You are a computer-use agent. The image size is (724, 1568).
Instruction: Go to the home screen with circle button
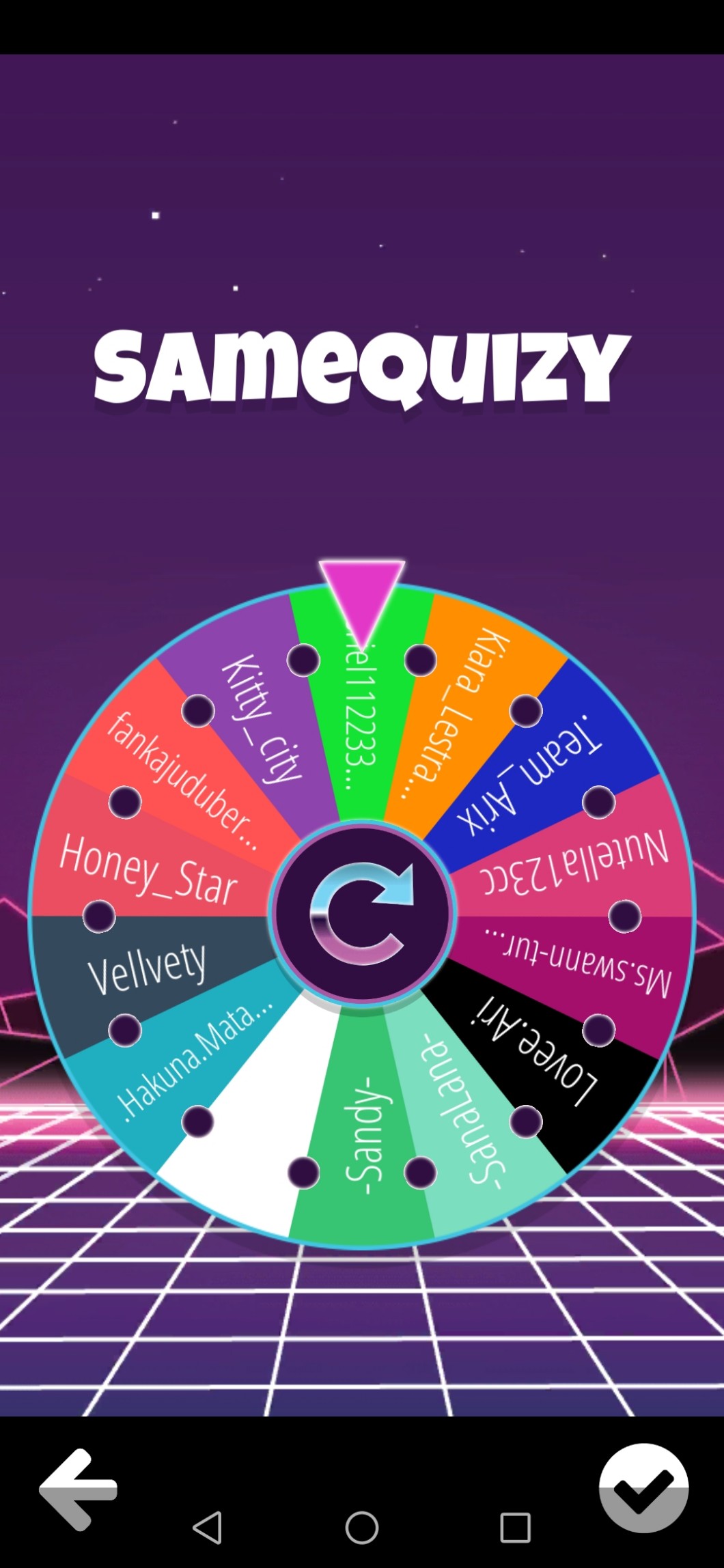[x=362, y=1527]
